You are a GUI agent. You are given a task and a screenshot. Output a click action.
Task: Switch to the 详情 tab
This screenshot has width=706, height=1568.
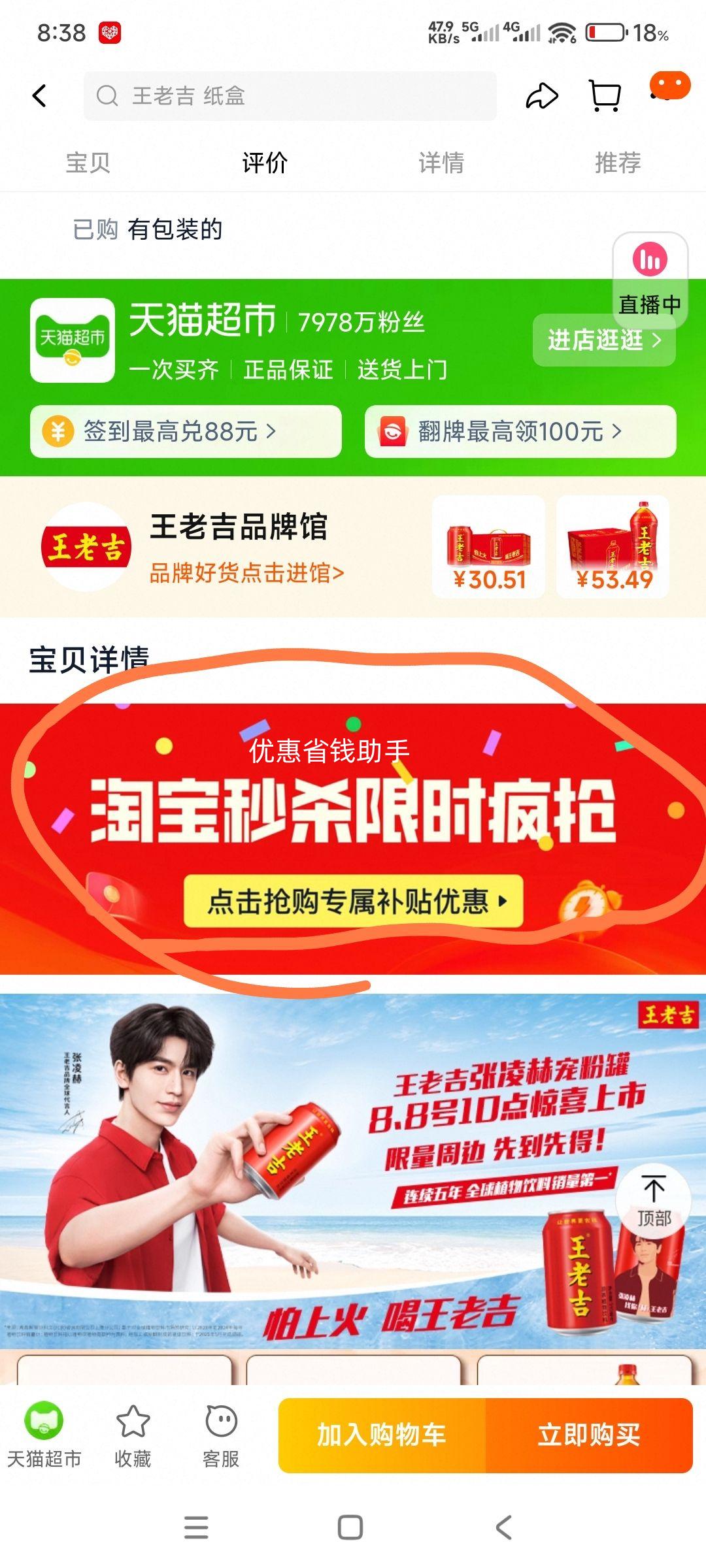pyautogui.click(x=441, y=163)
